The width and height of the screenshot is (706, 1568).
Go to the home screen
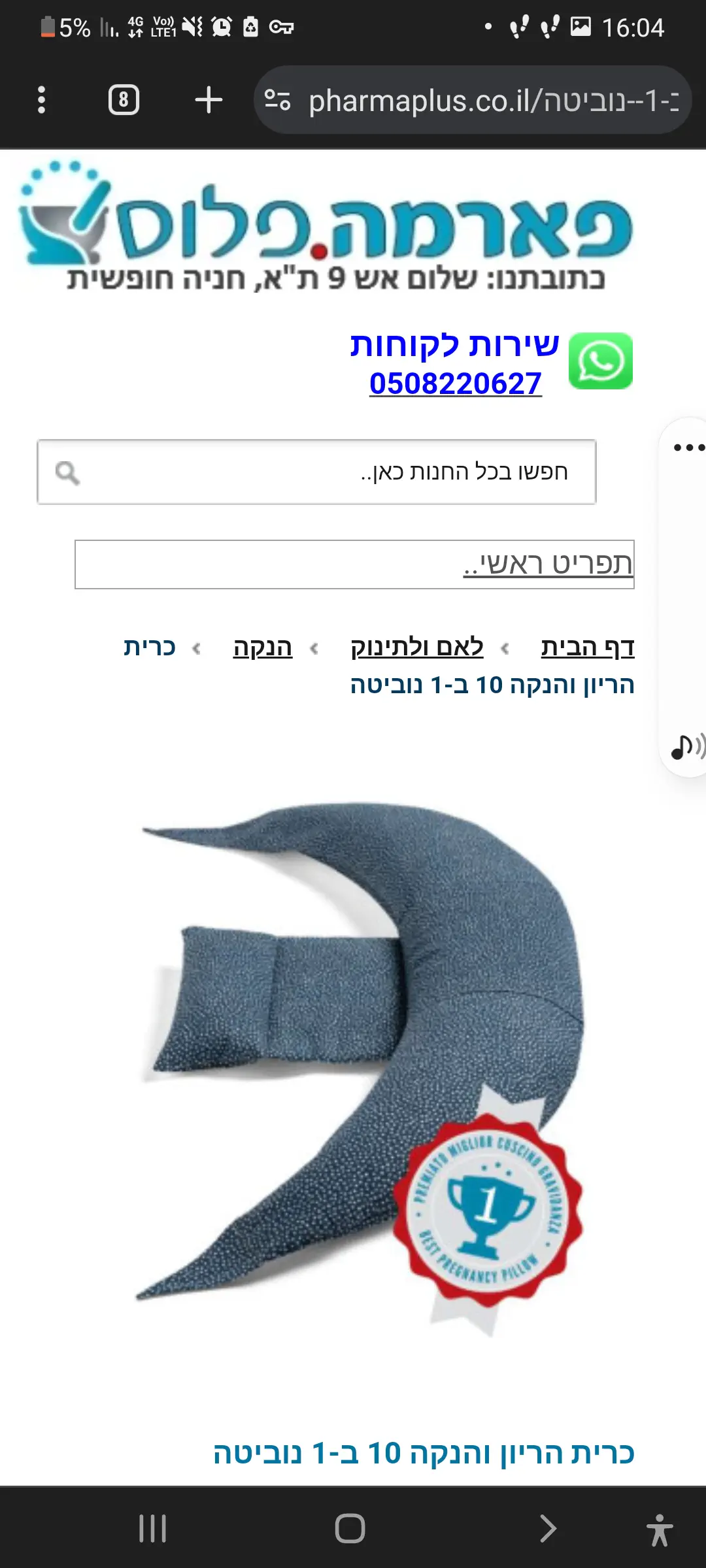click(350, 1528)
